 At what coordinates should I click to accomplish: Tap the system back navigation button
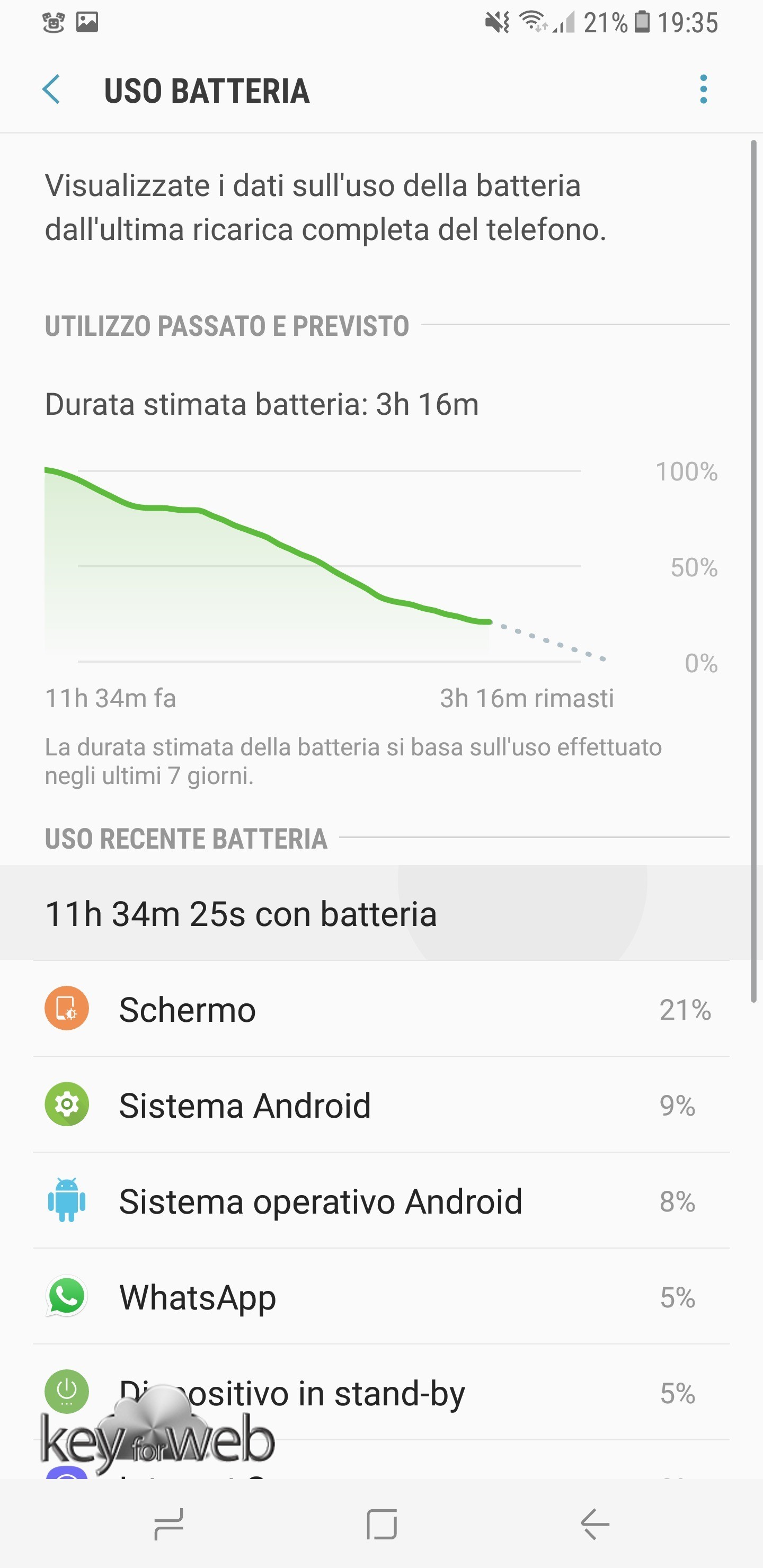coord(595,1525)
